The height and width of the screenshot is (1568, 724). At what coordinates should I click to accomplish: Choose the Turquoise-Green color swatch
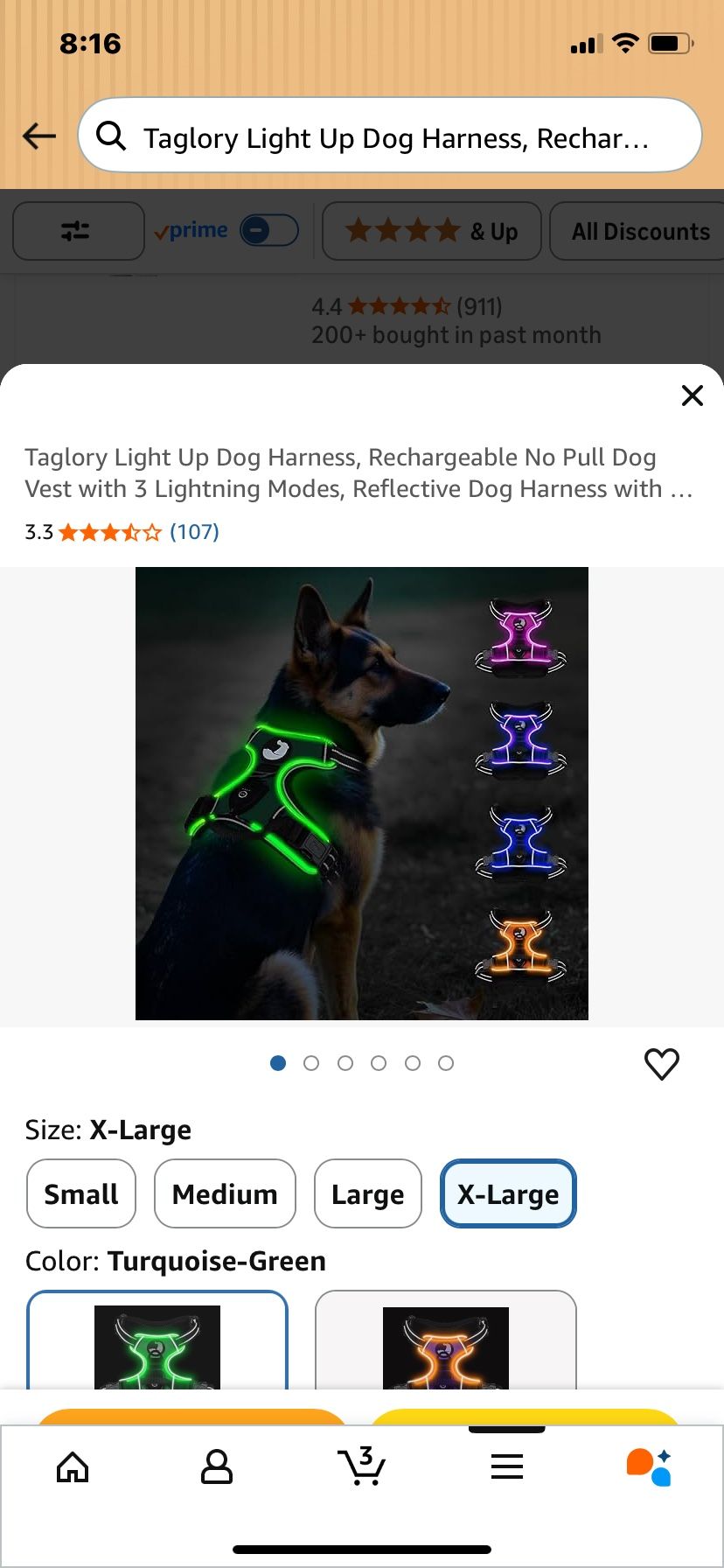157,1340
